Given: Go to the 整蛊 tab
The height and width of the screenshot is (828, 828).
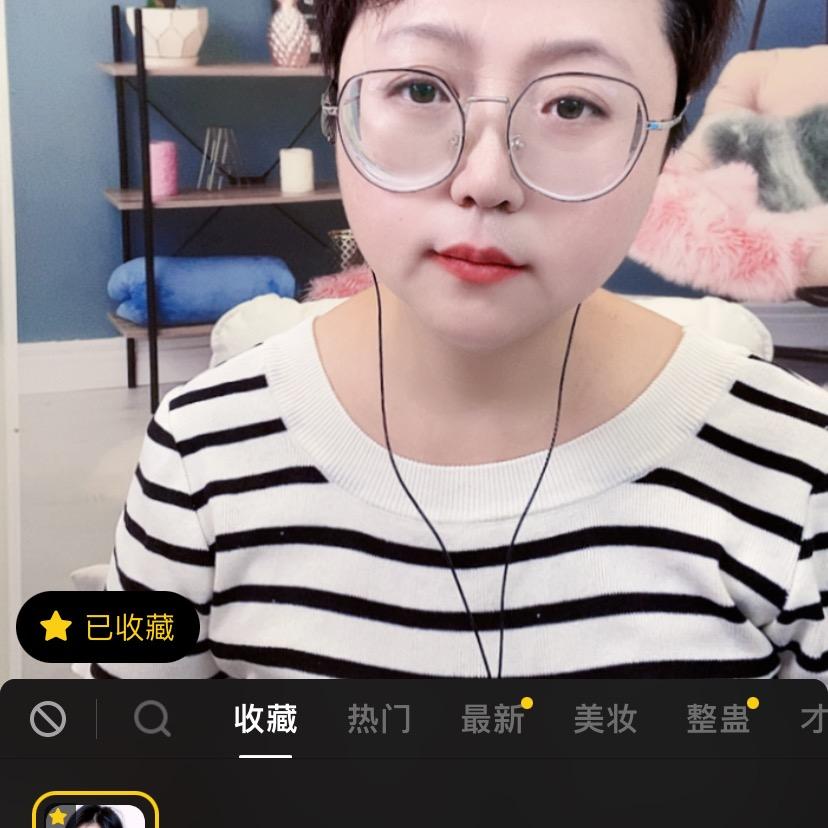Looking at the screenshot, I should (718, 719).
